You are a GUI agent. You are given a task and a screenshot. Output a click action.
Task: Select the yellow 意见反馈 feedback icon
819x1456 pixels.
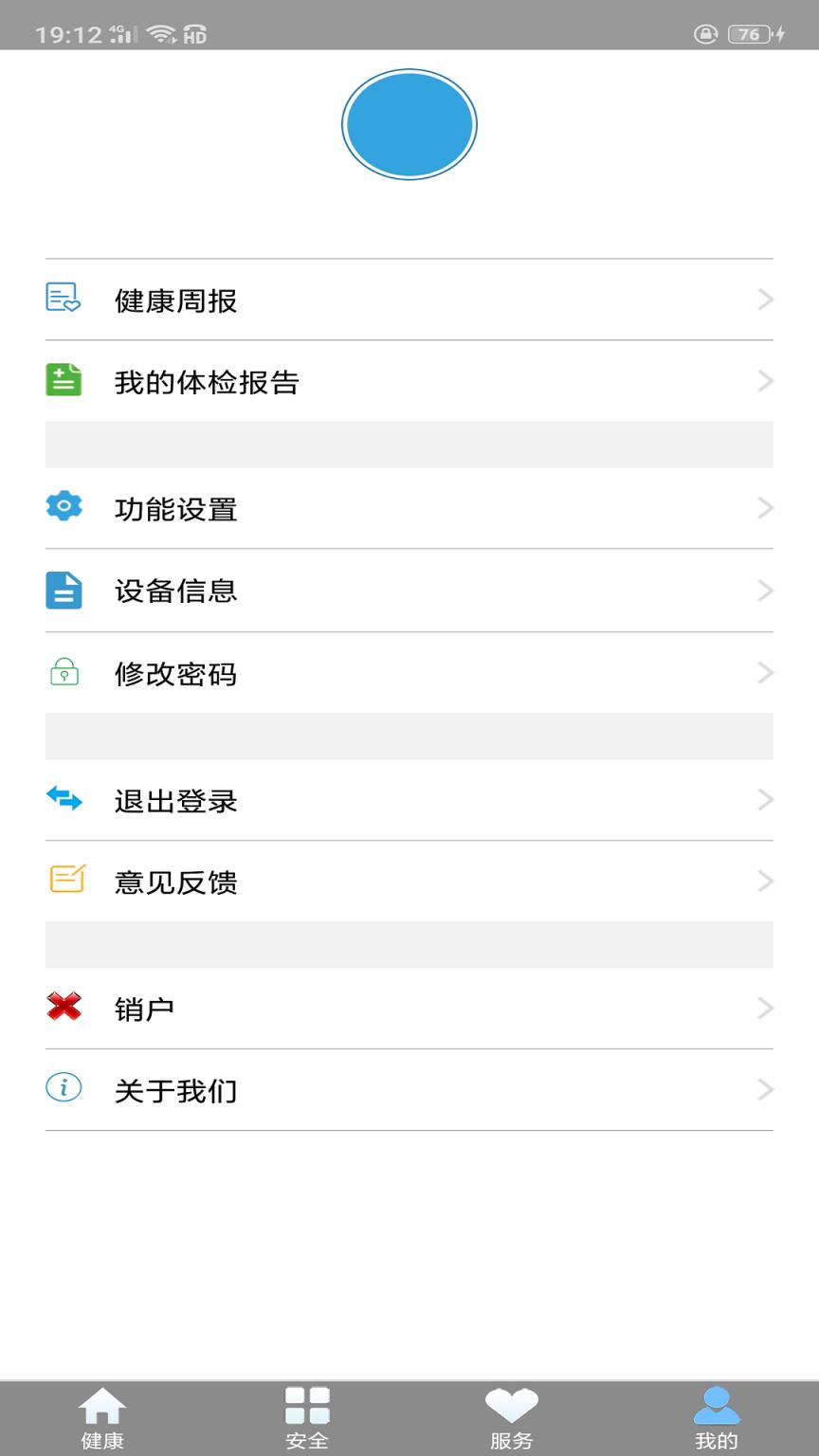pyautogui.click(x=63, y=881)
